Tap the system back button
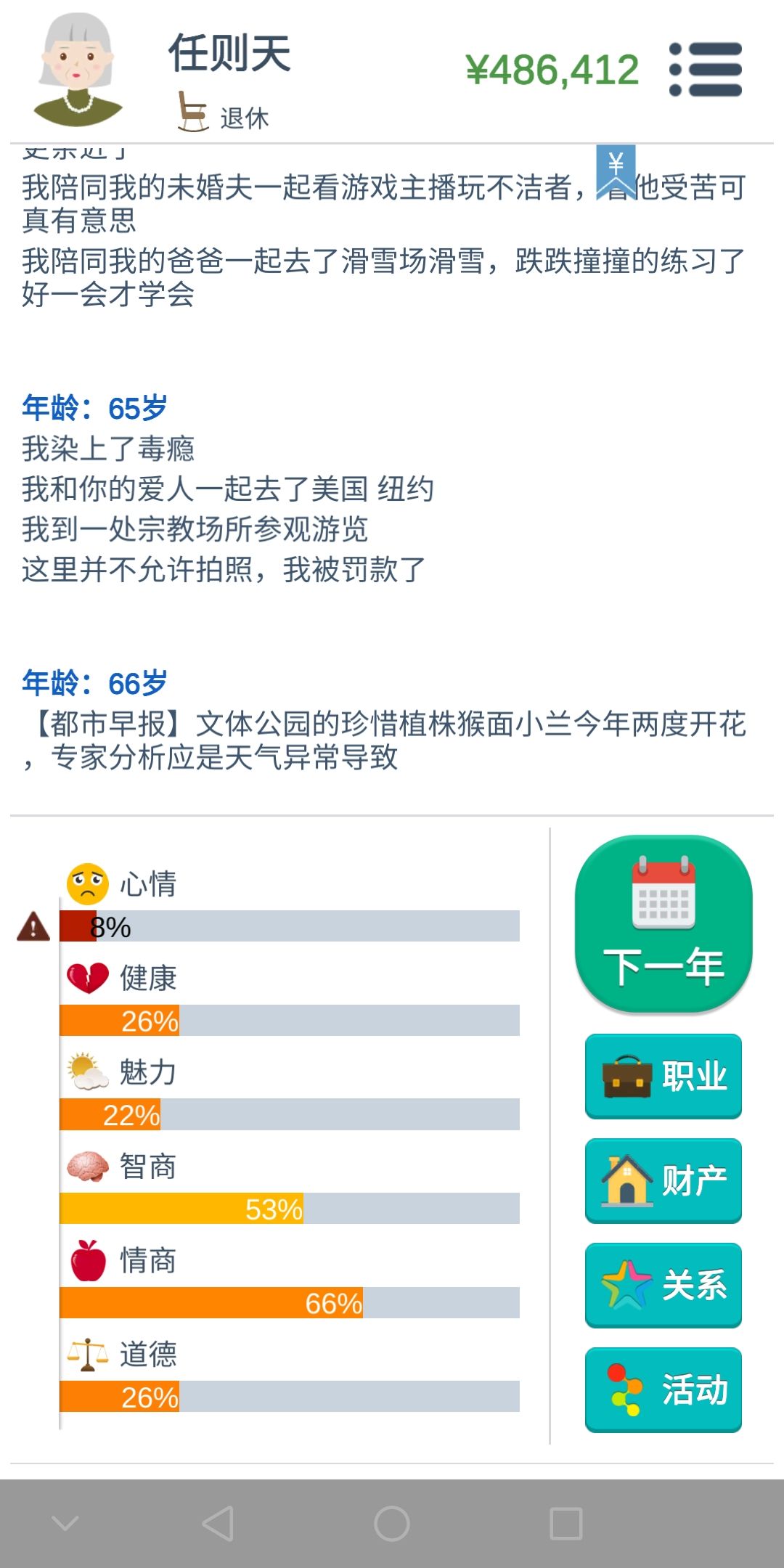The width and height of the screenshot is (784, 1568). [x=218, y=1524]
